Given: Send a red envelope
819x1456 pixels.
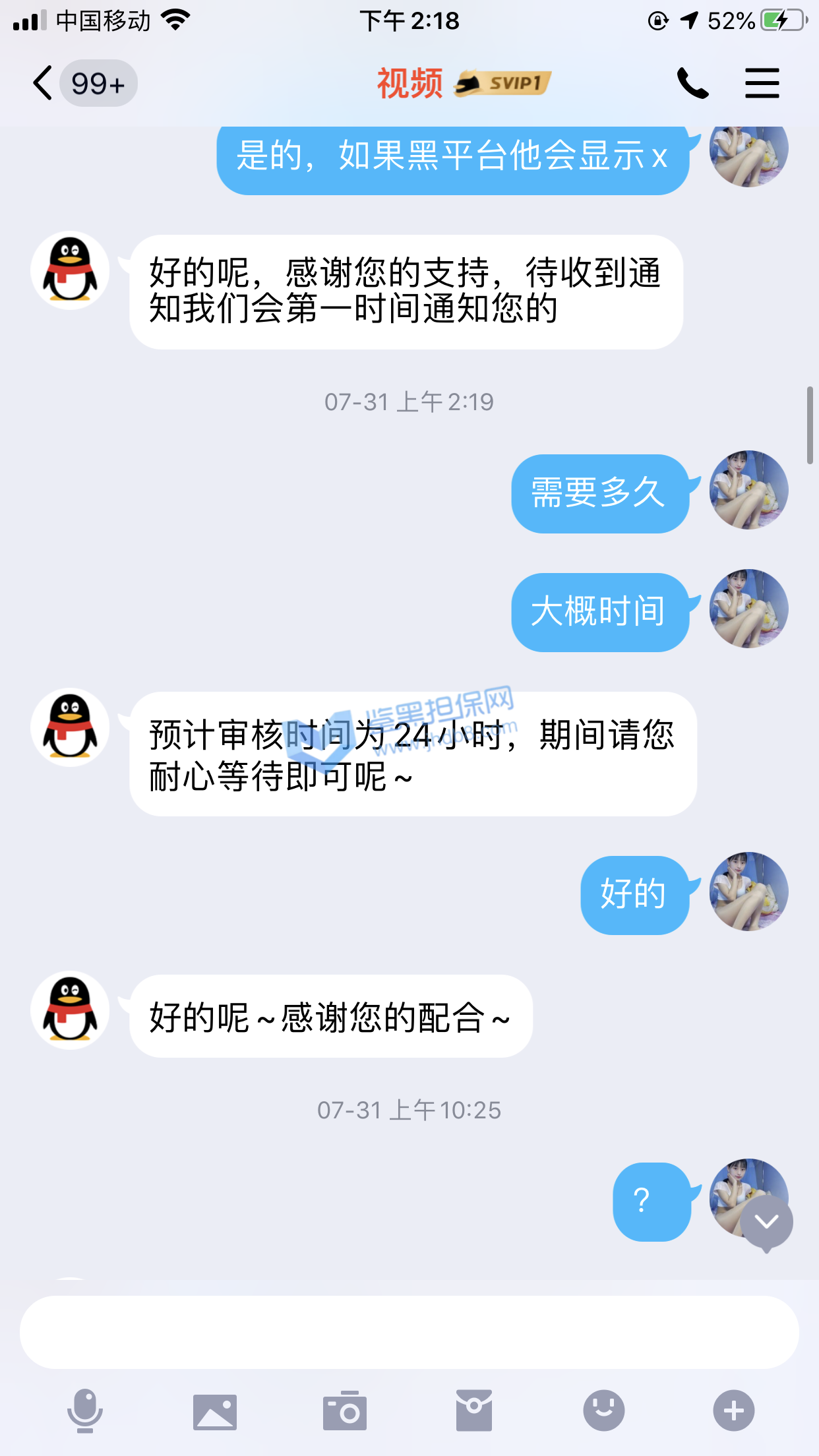Looking at the screenshot, I should (x=473, y=1411).
